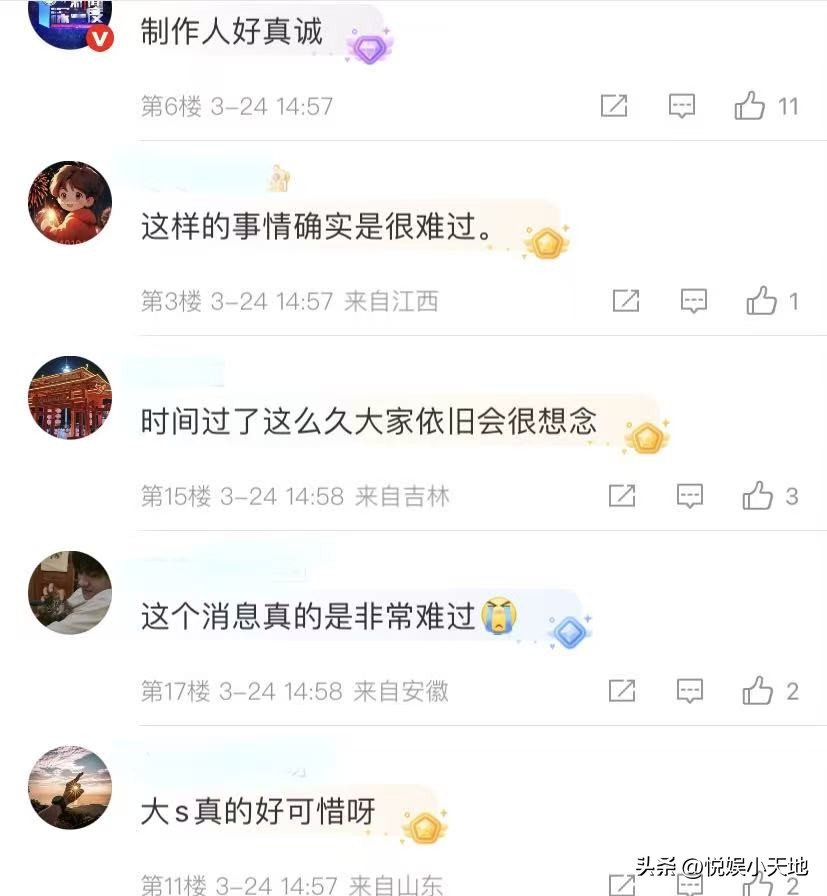Like the comment '时间过了这么久大家依旧会很想念'
The image size is (827, 896).
(x=758, y=496)
